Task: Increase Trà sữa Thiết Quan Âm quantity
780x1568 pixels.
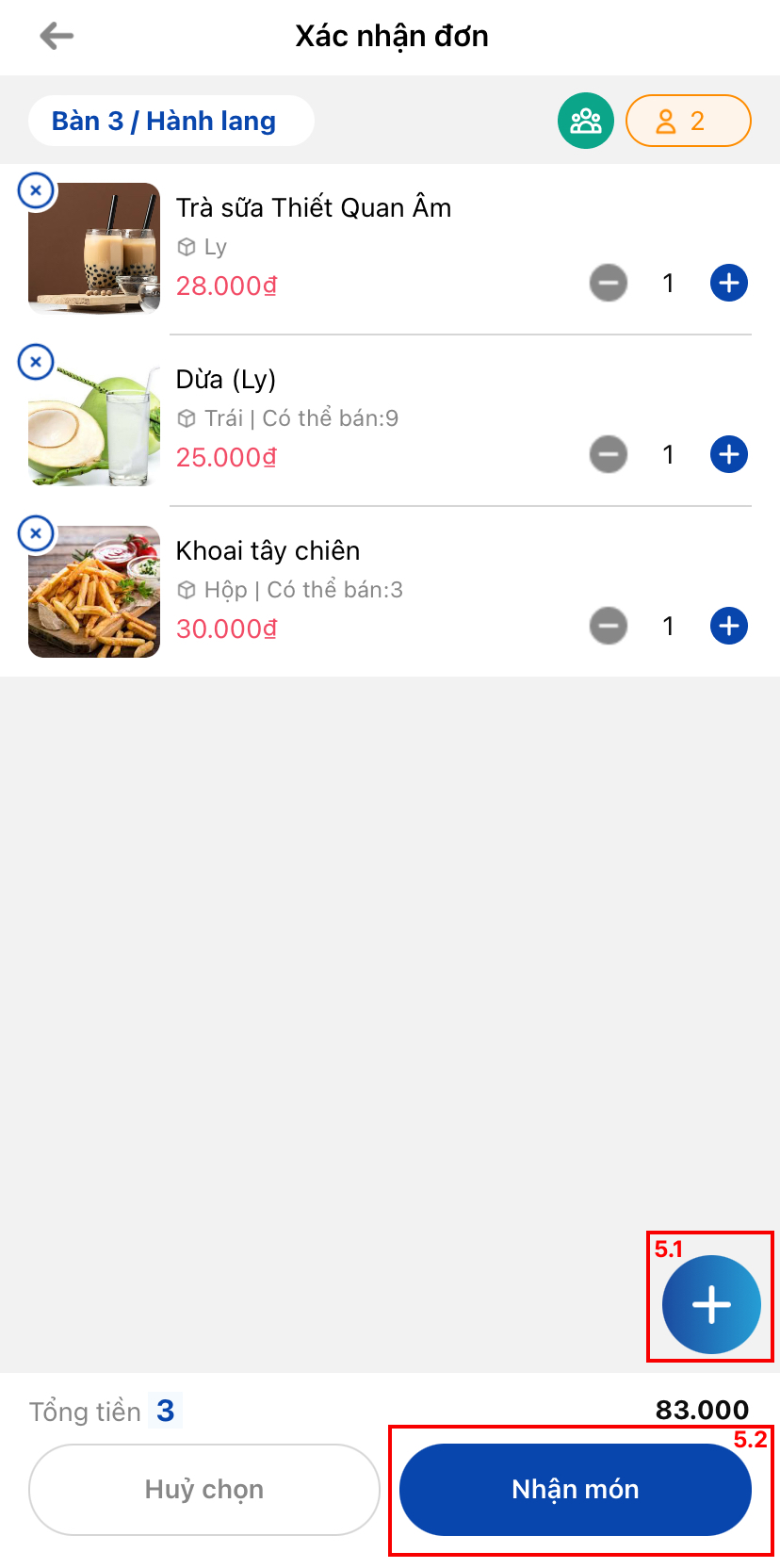Action: coord(728,283)
